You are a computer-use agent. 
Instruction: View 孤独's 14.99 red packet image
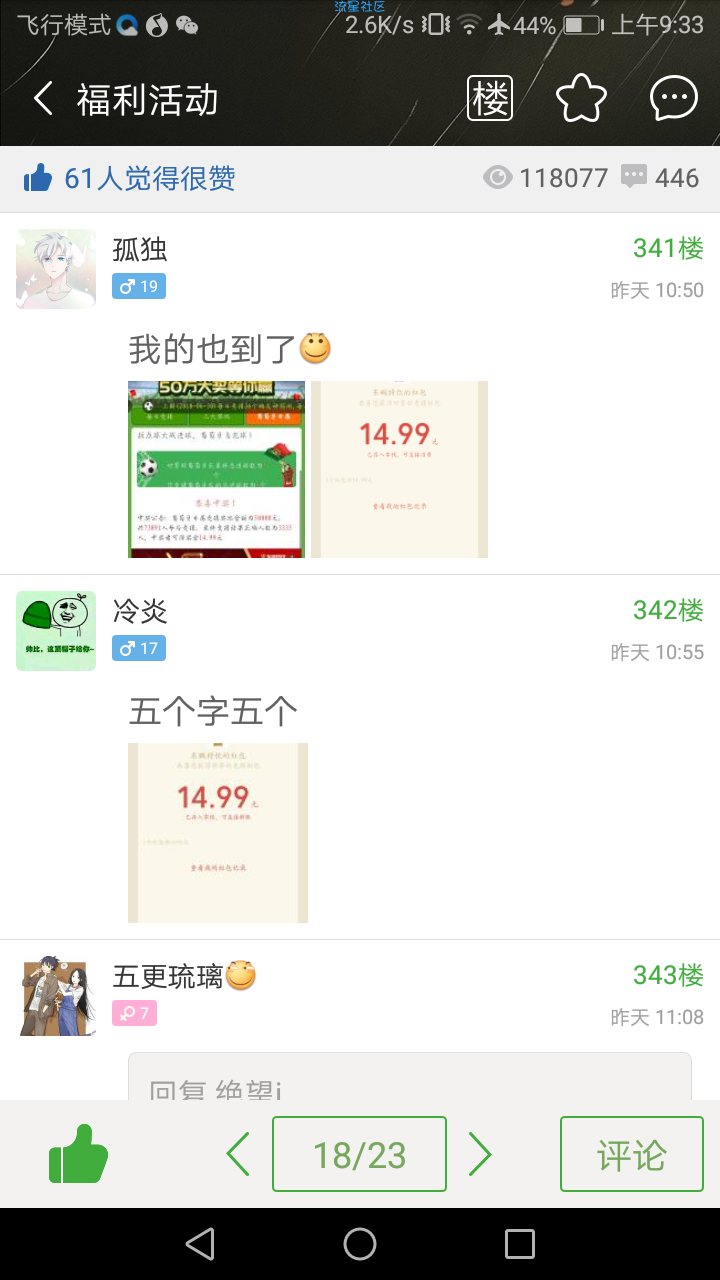[399, 469]
